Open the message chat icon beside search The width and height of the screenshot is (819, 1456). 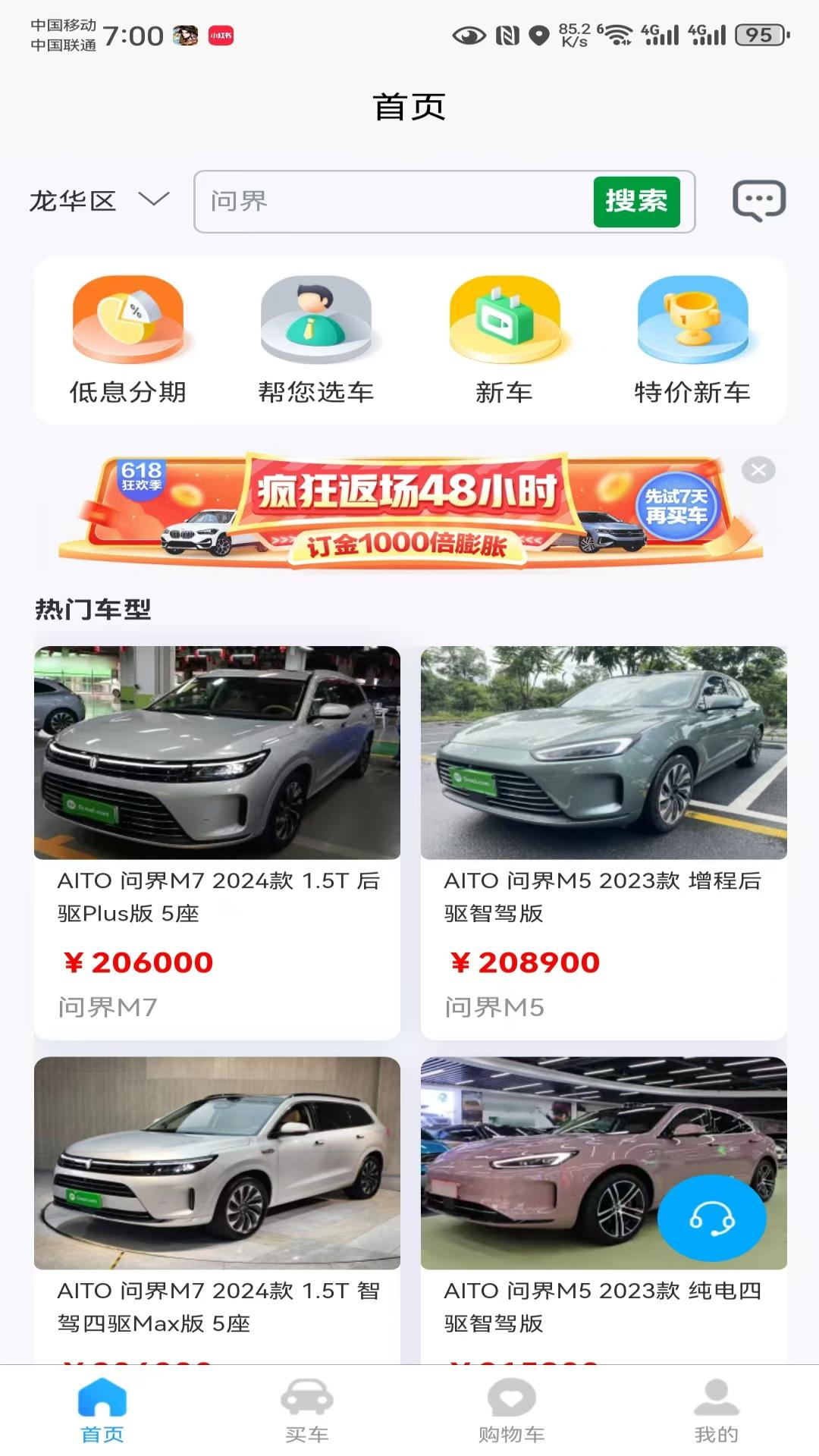[x=758, y=200]
